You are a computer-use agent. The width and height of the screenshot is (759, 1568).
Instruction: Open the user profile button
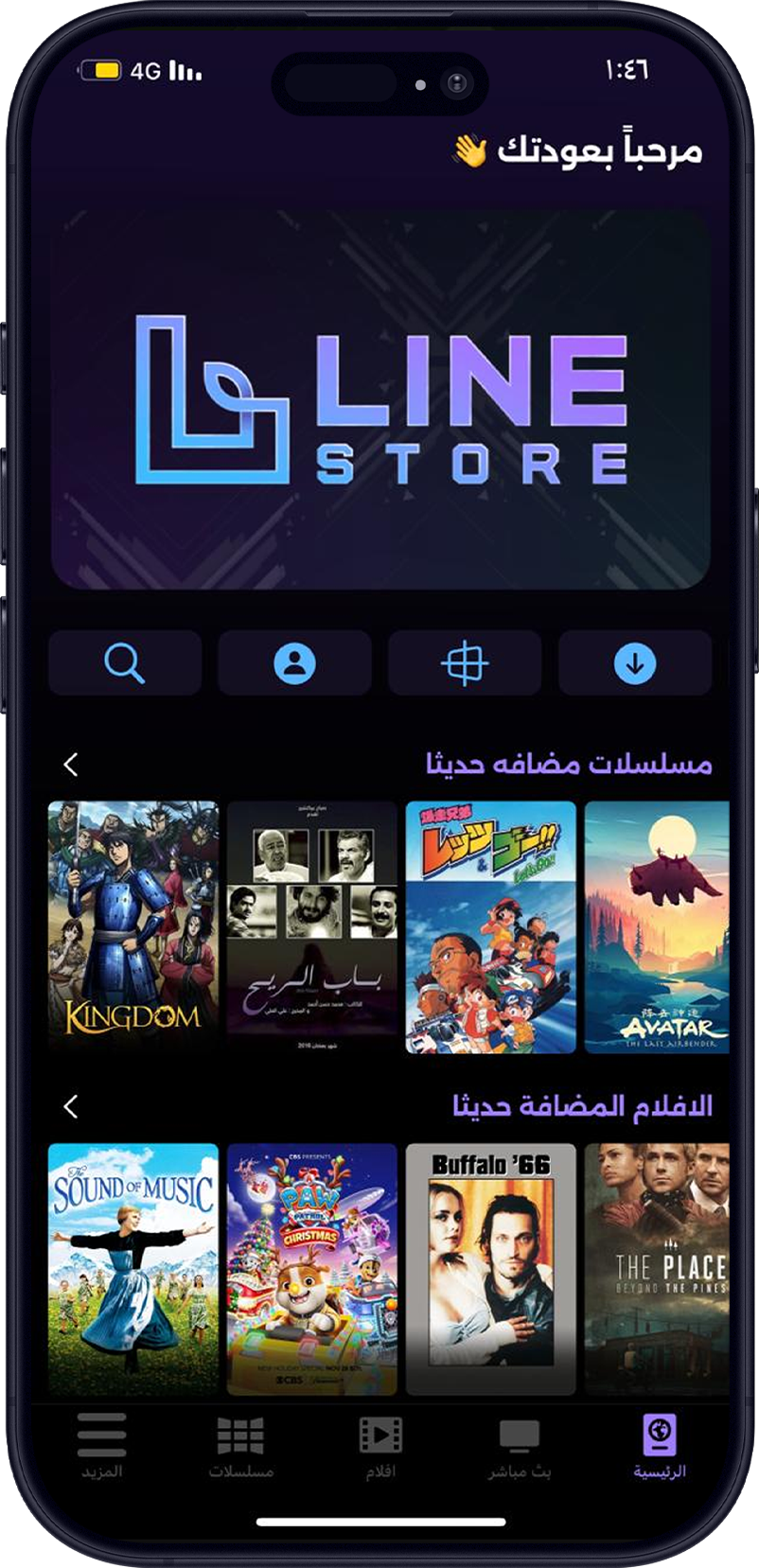point(294,663)
